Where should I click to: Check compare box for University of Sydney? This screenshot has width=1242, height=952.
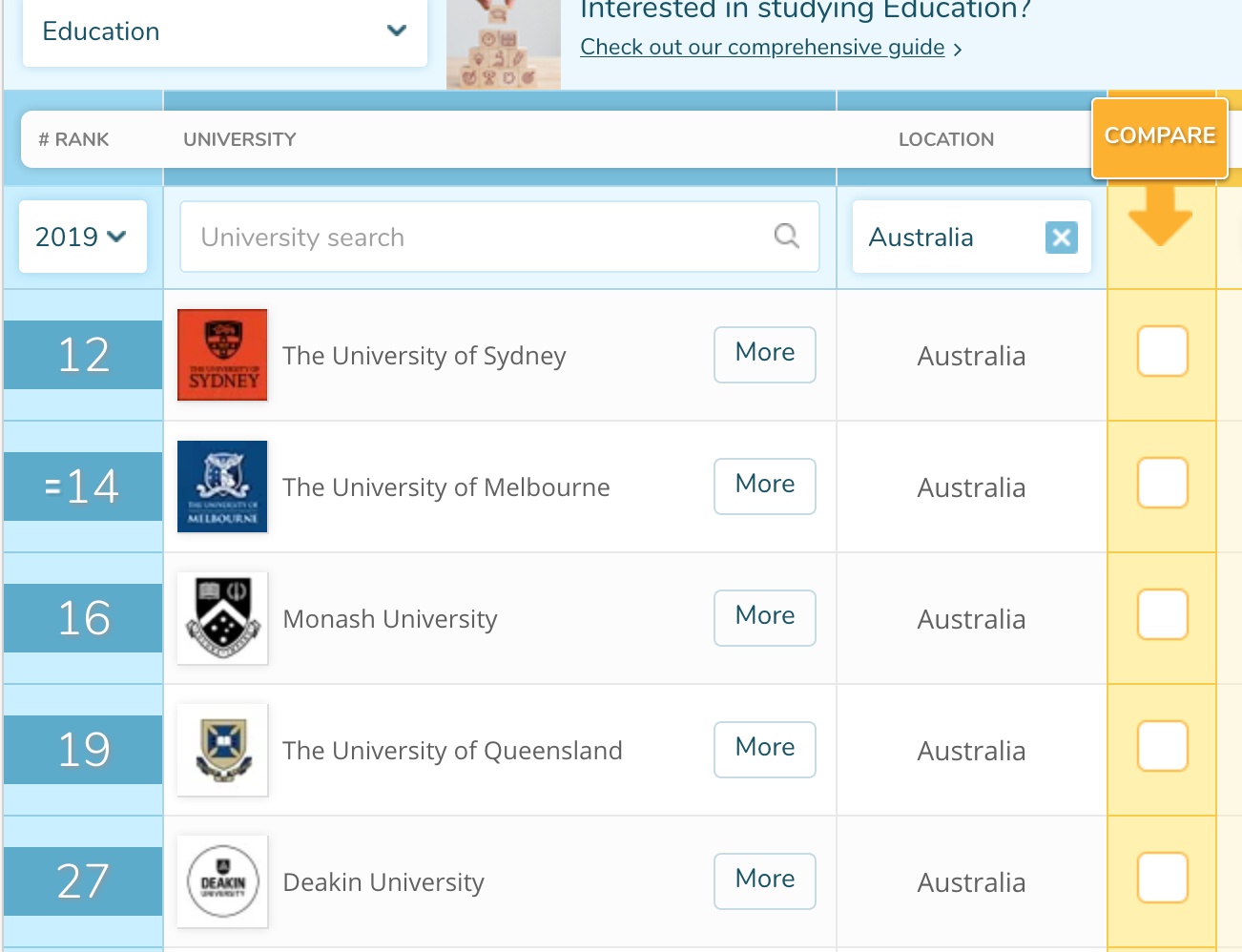[1162, 351]
